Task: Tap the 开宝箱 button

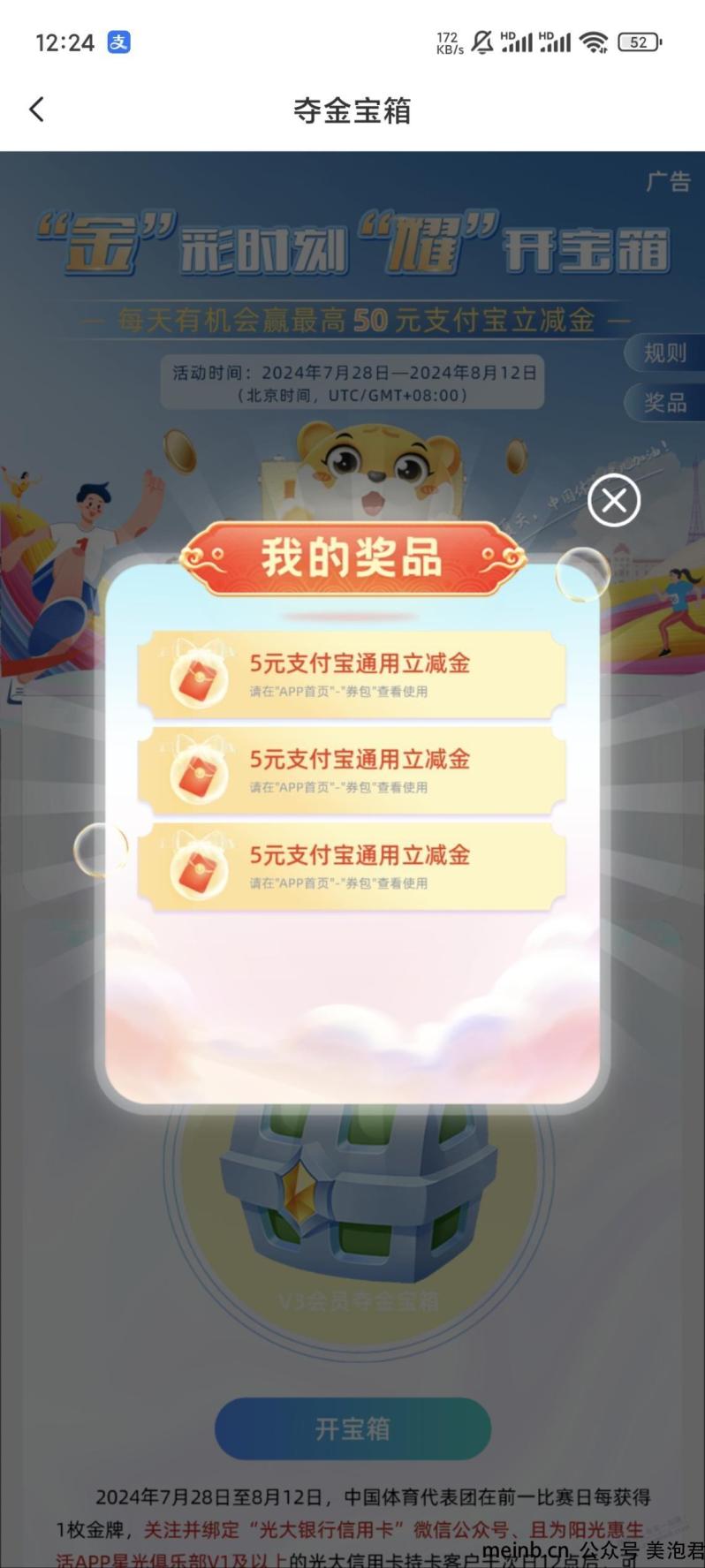Action: [x=352, y=1428]
